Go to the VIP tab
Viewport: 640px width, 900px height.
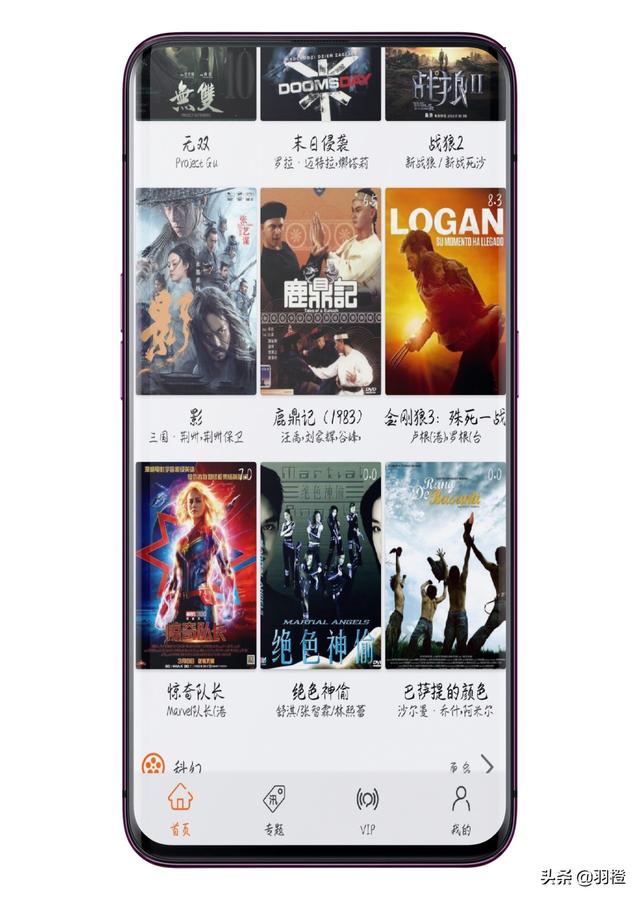coord(367,808)
